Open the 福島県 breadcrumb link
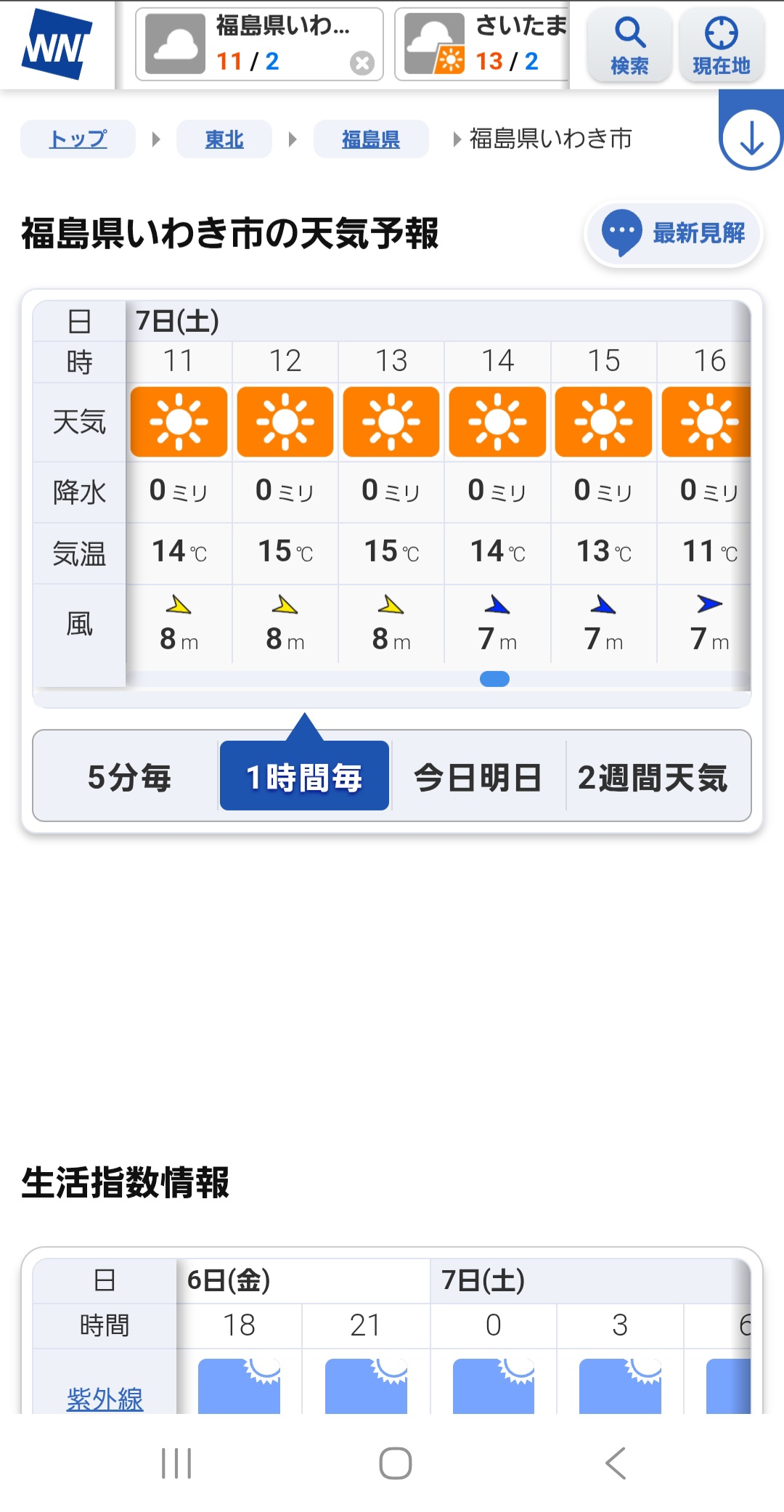784x1512 pixels. (371, 139)
